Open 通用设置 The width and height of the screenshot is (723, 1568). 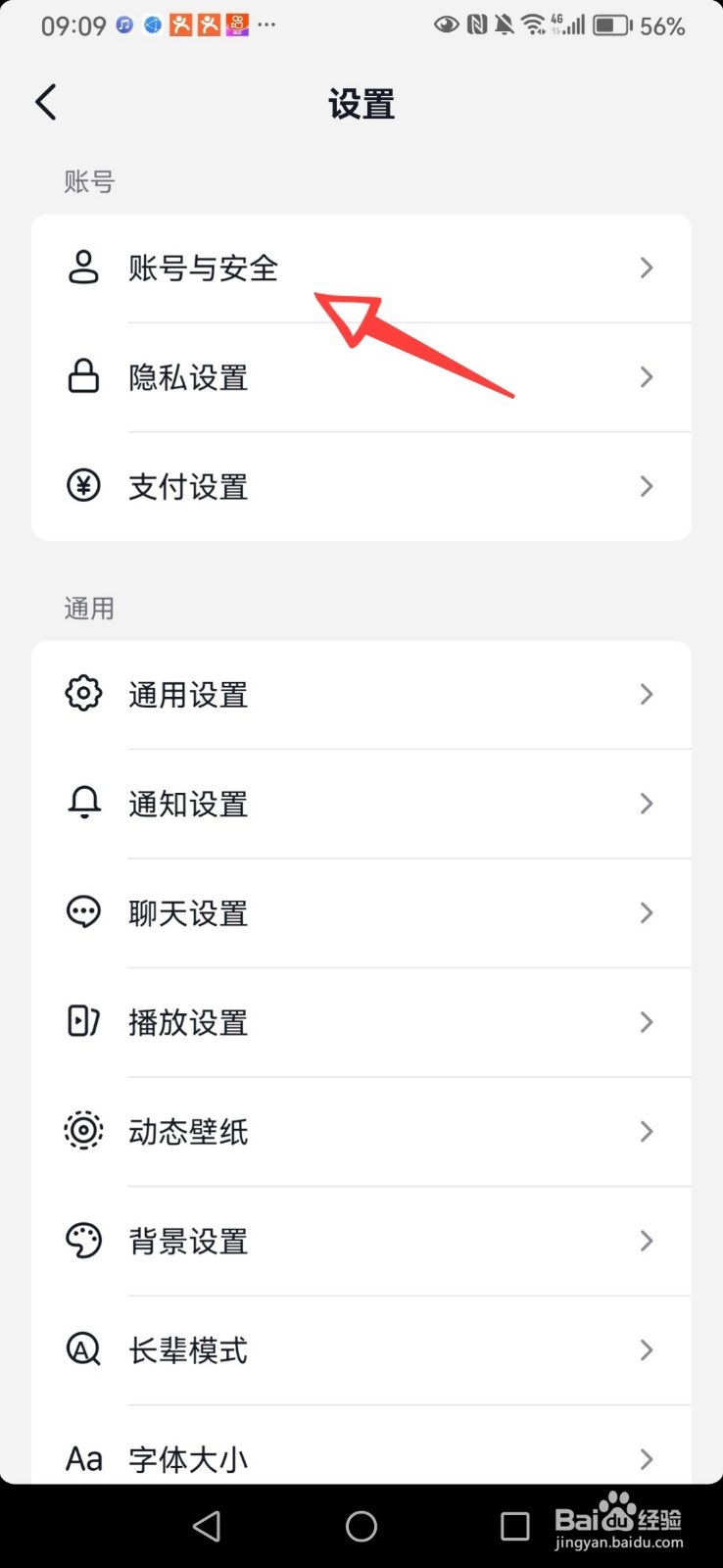pos(361,695)
